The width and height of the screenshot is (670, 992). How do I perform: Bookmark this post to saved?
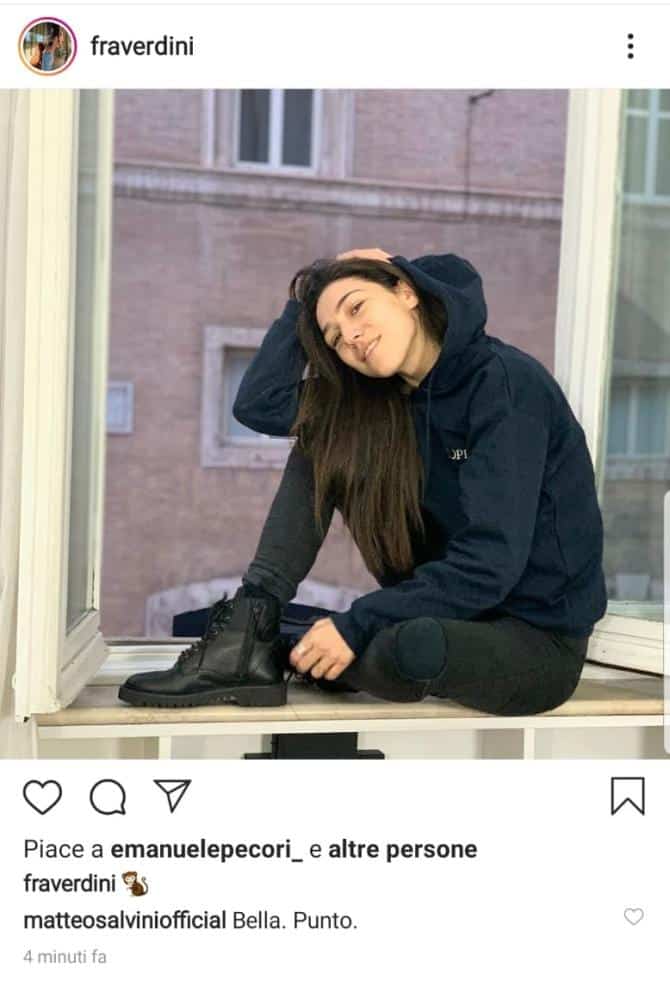click(x=627, y=796)
